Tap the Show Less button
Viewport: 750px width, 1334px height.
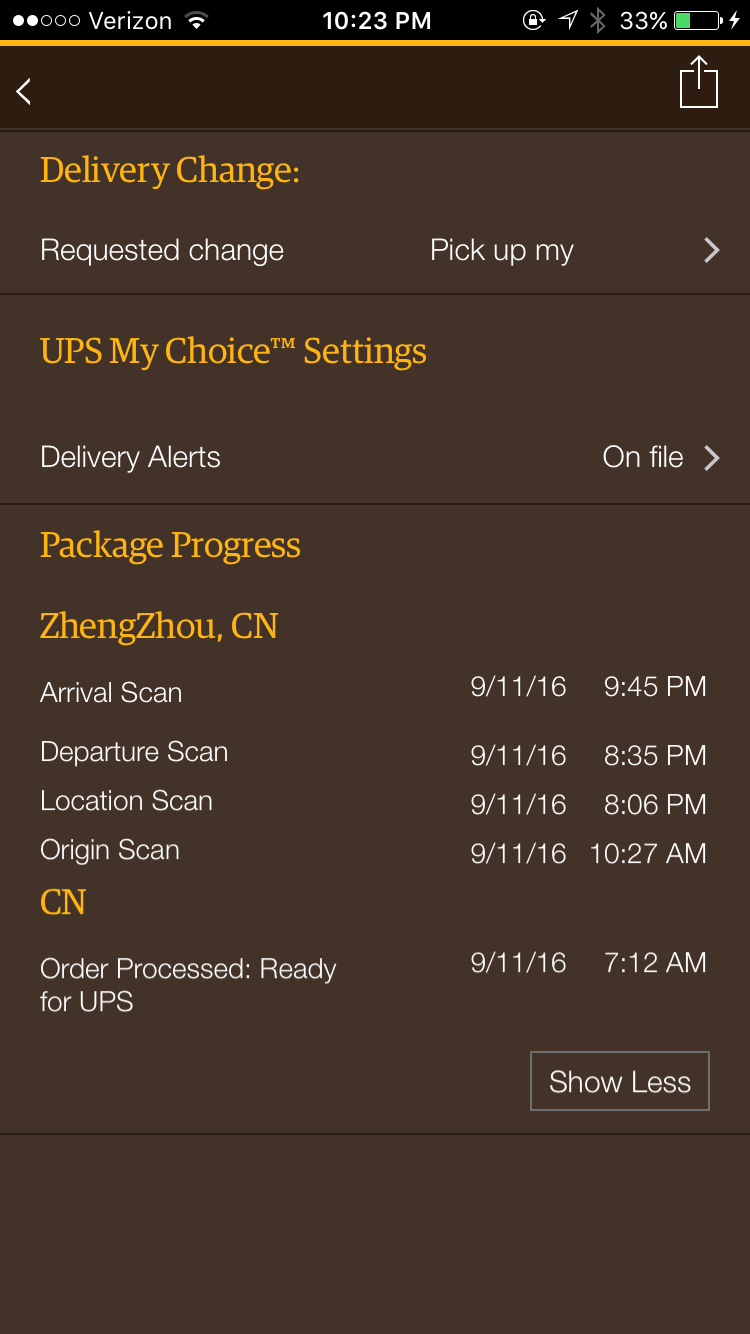620,1081
